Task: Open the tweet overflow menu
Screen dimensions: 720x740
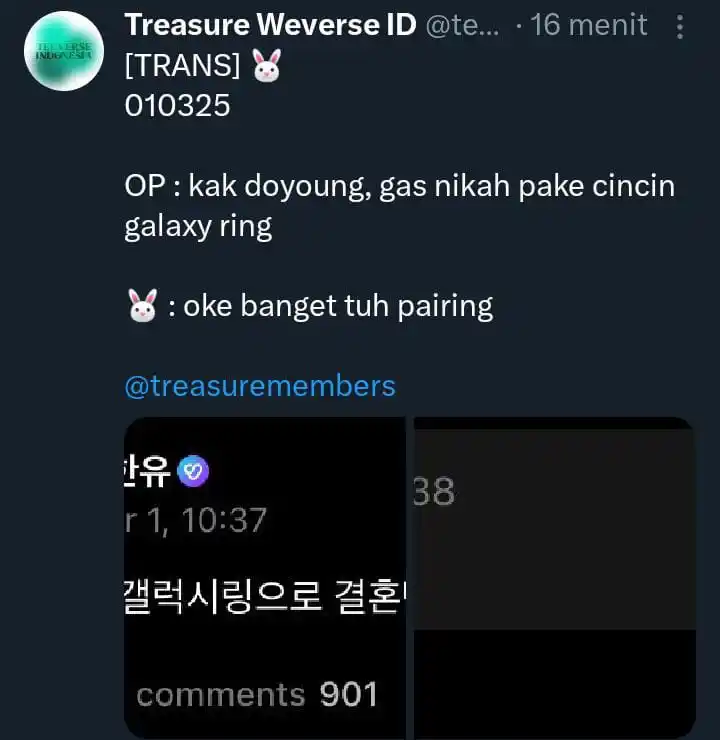Action: 680,26
